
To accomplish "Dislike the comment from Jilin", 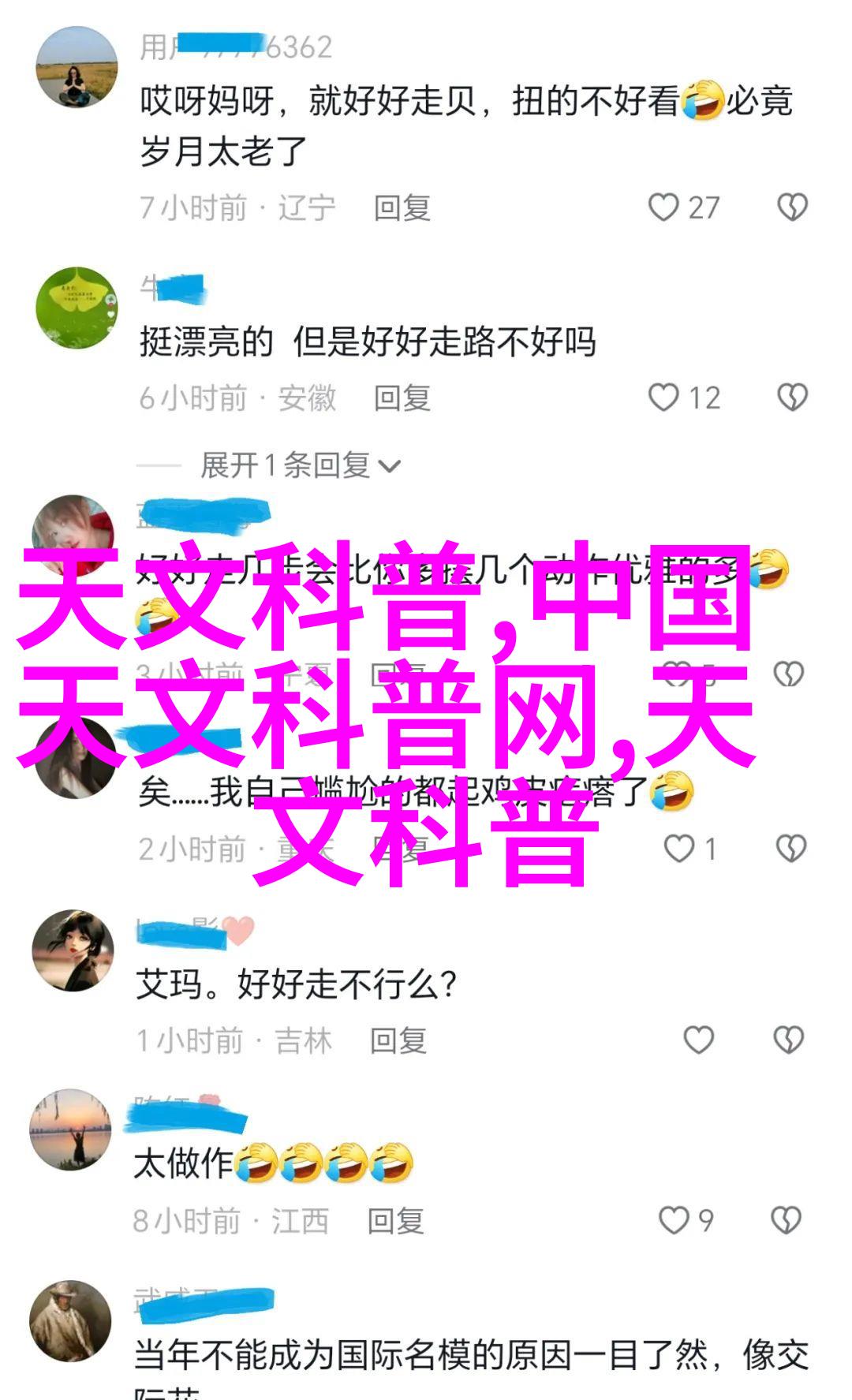I will (788, 1040).
